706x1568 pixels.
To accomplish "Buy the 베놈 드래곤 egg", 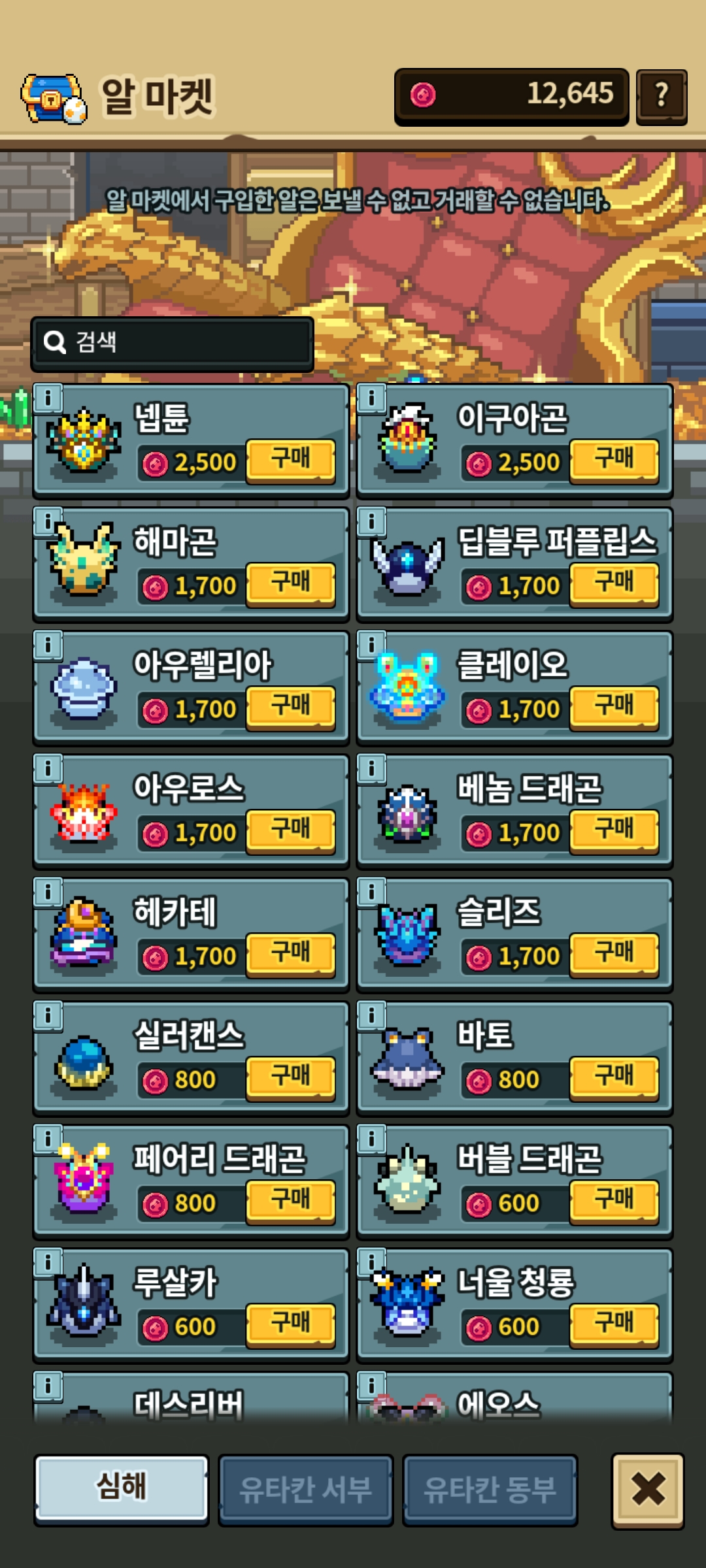I will pos(614,830).
